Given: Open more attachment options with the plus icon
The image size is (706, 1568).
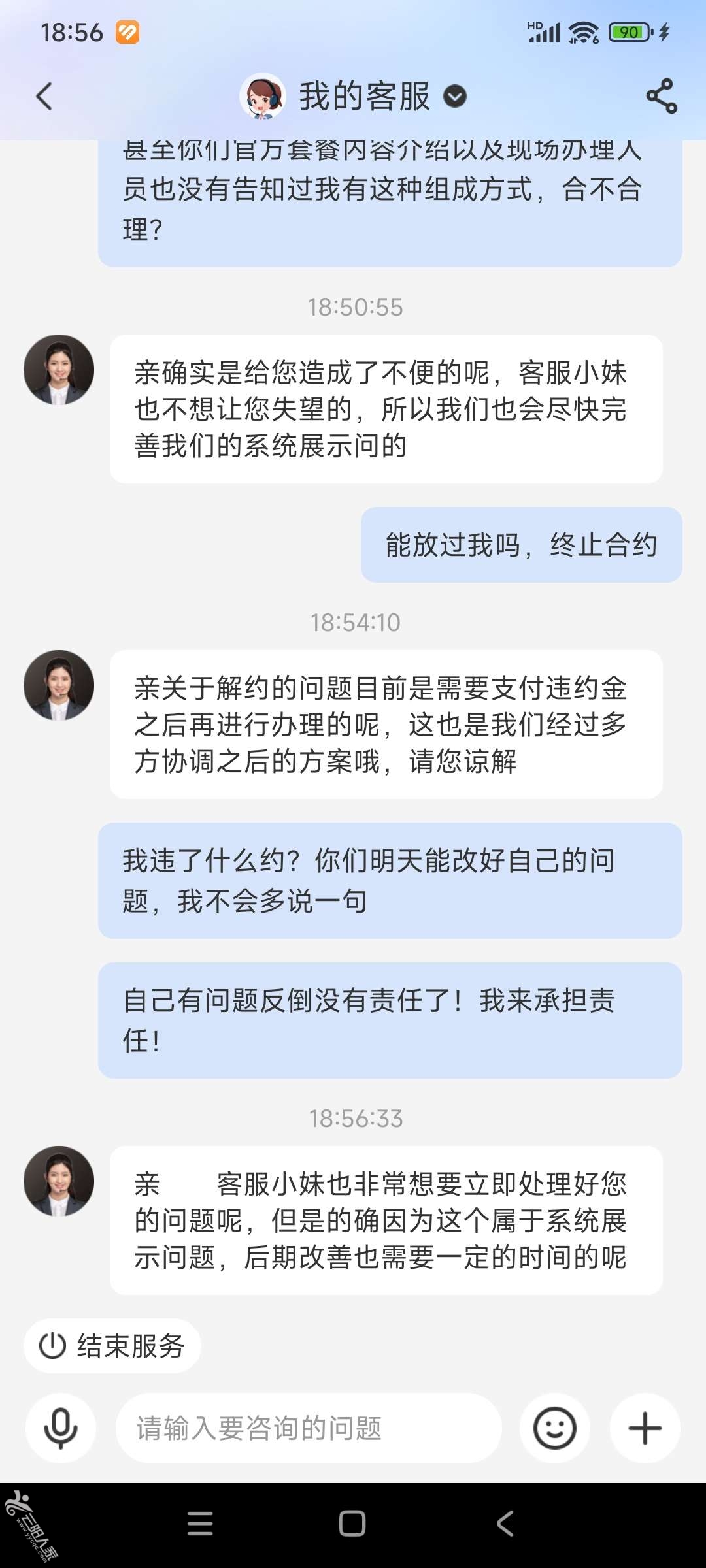Looking at the screenshot, I should tap(645, 1428).
